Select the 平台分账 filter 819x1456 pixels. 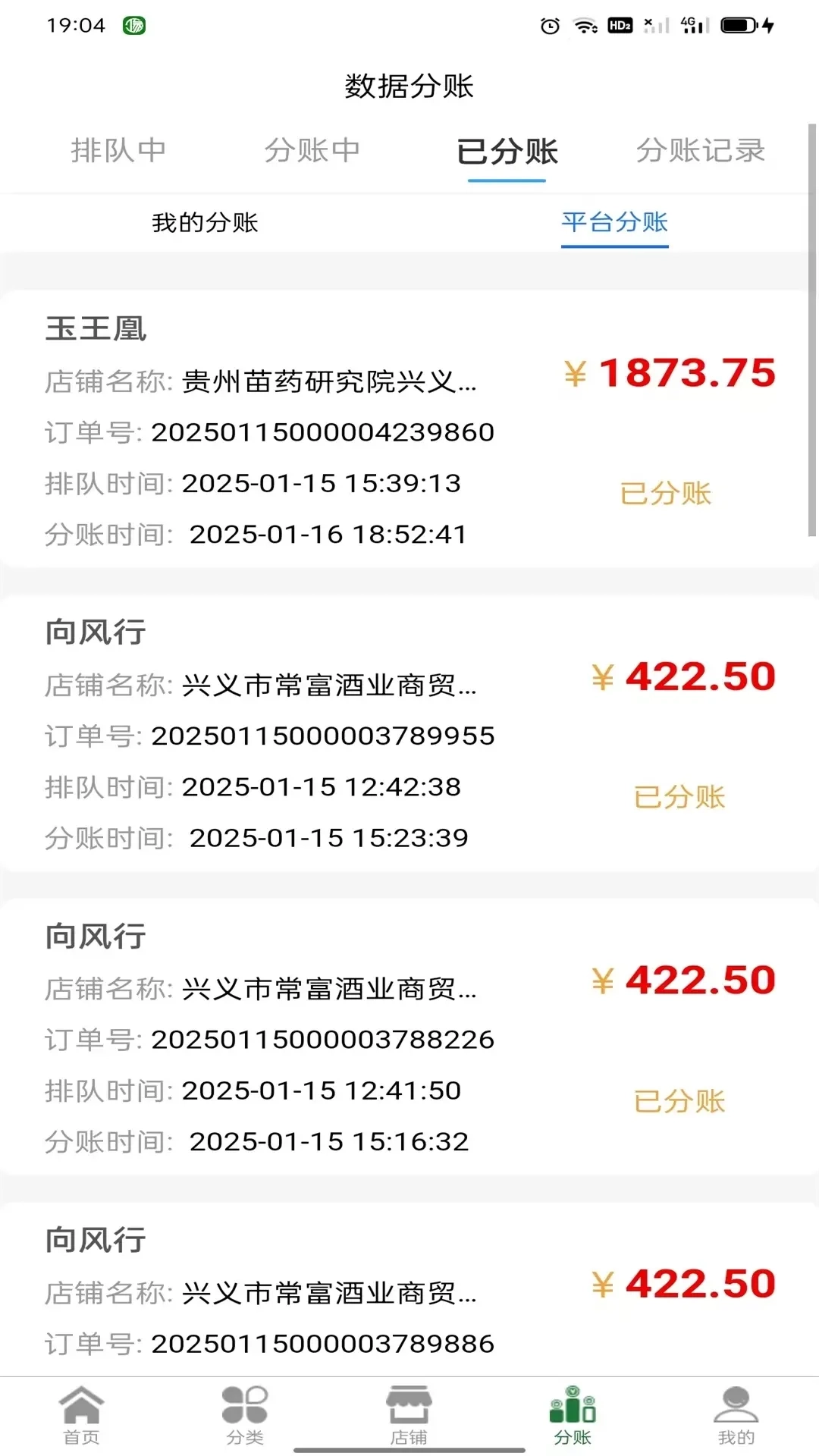click(x=614, y=222)
